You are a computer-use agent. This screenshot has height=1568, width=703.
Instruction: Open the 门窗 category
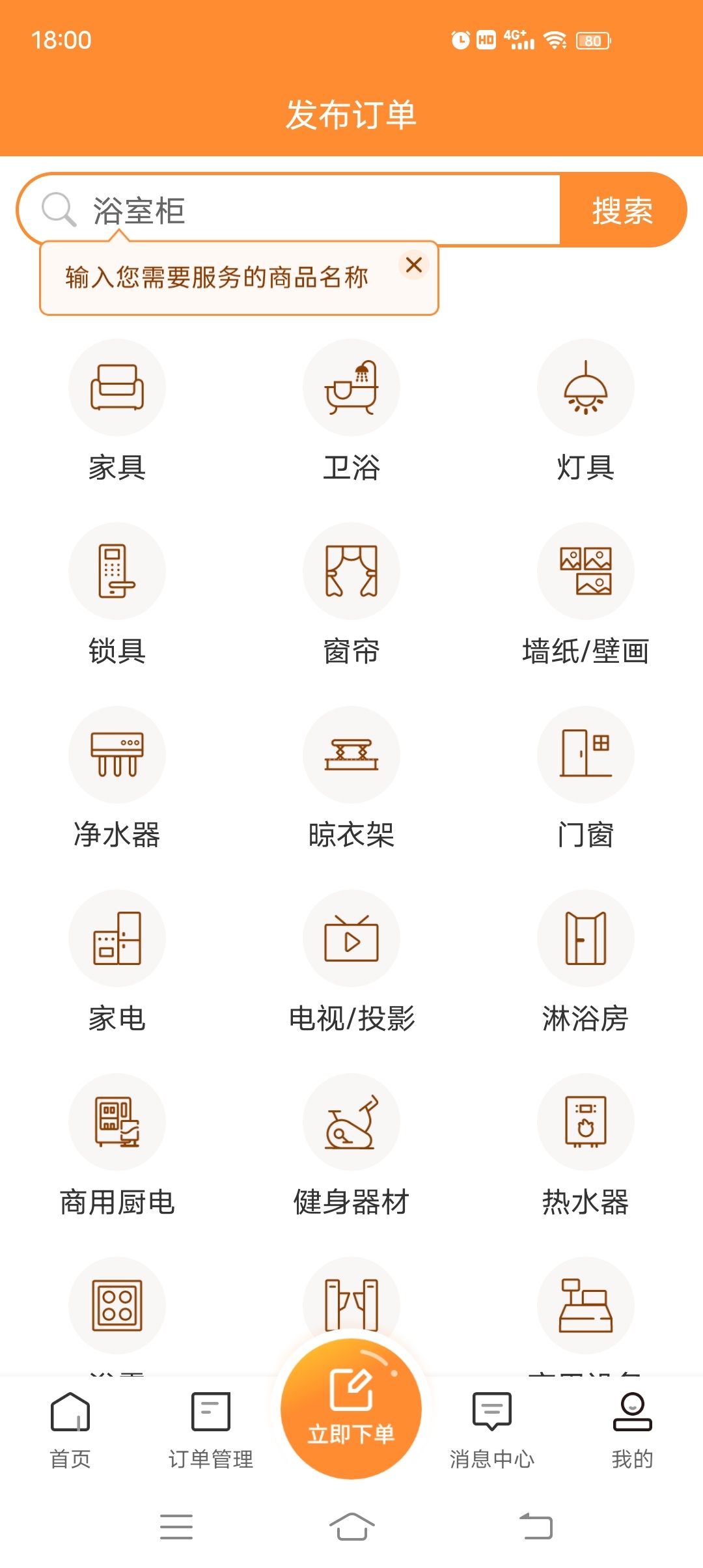click(x=586, y=777)
